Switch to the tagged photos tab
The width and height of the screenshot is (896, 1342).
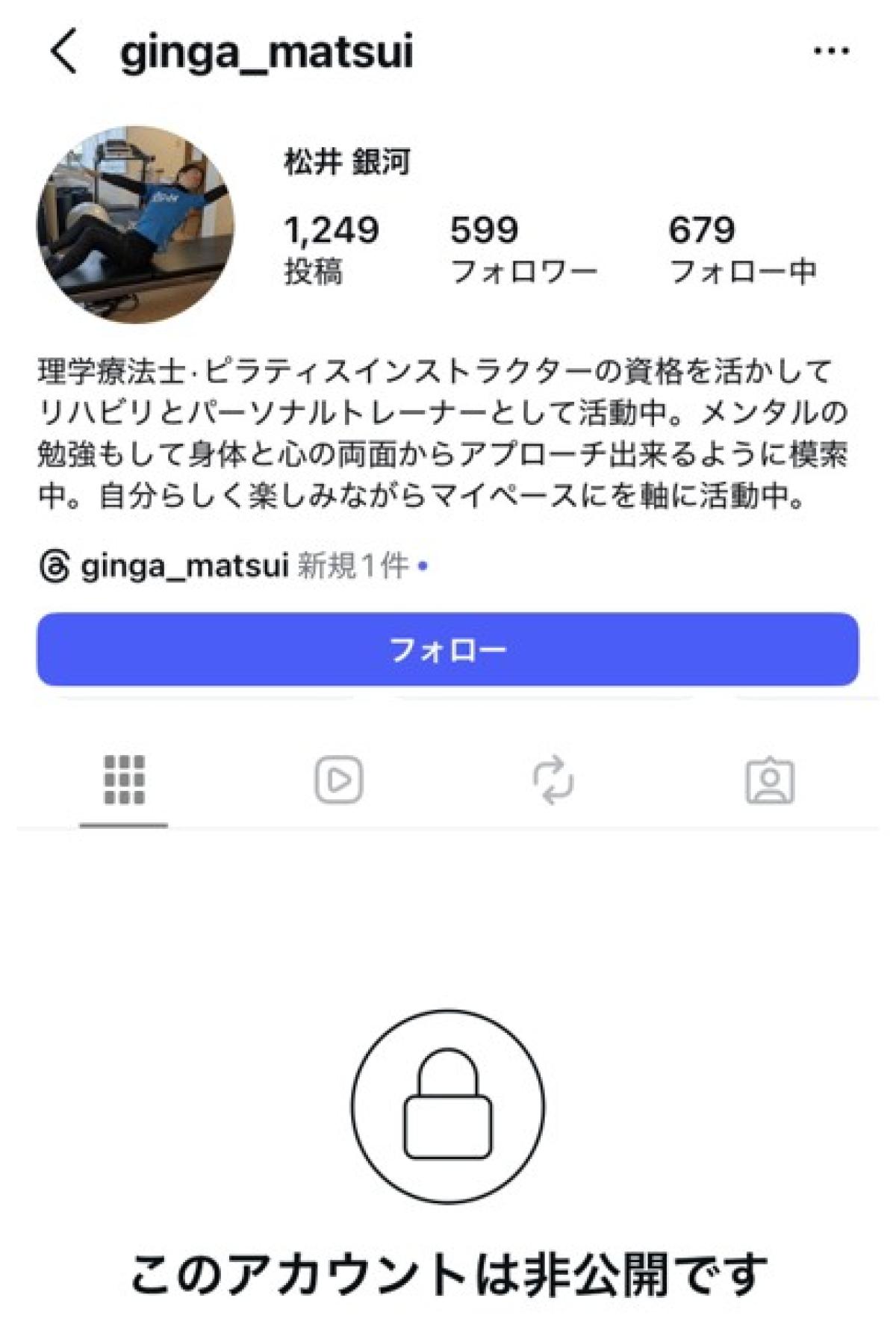770,780
